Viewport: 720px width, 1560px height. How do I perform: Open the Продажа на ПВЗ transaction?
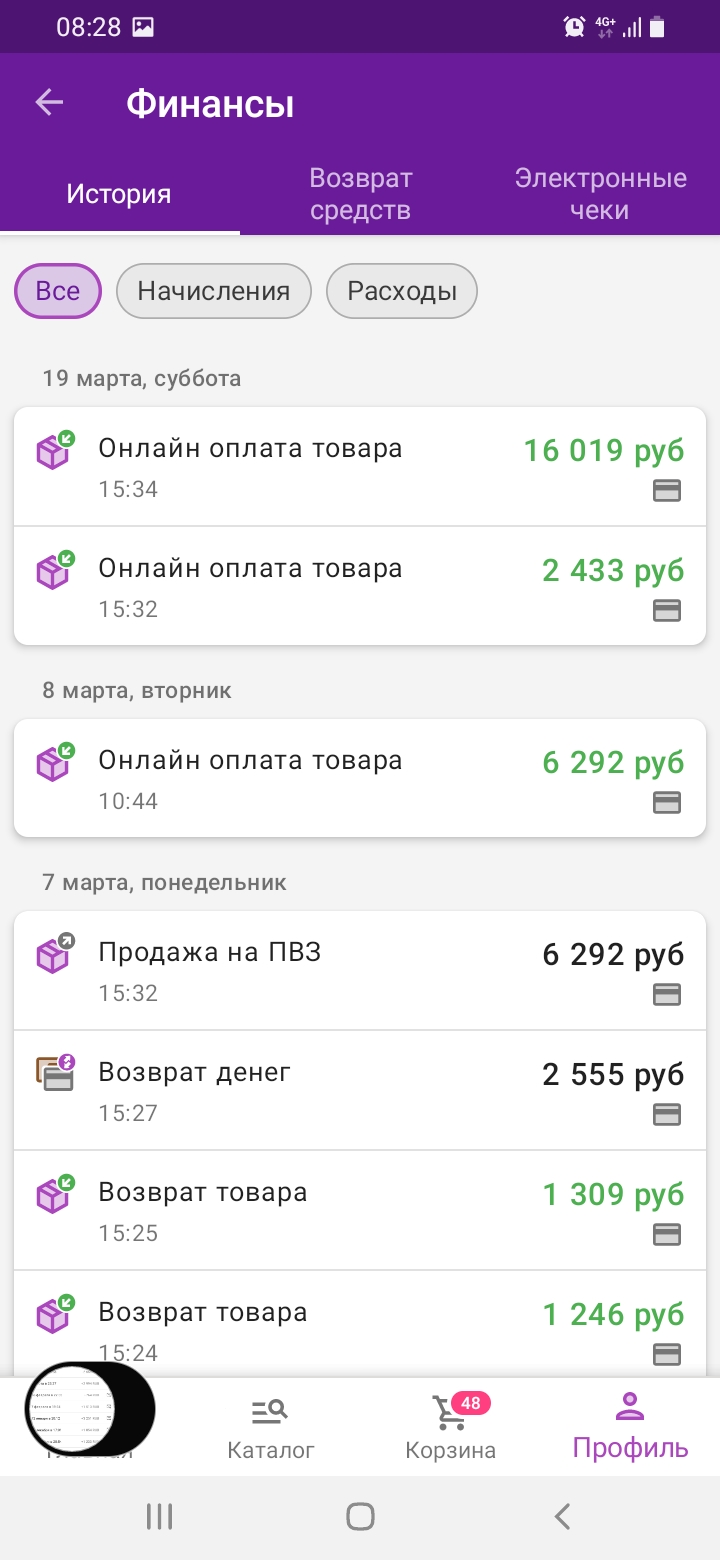(x=360, y=970)
